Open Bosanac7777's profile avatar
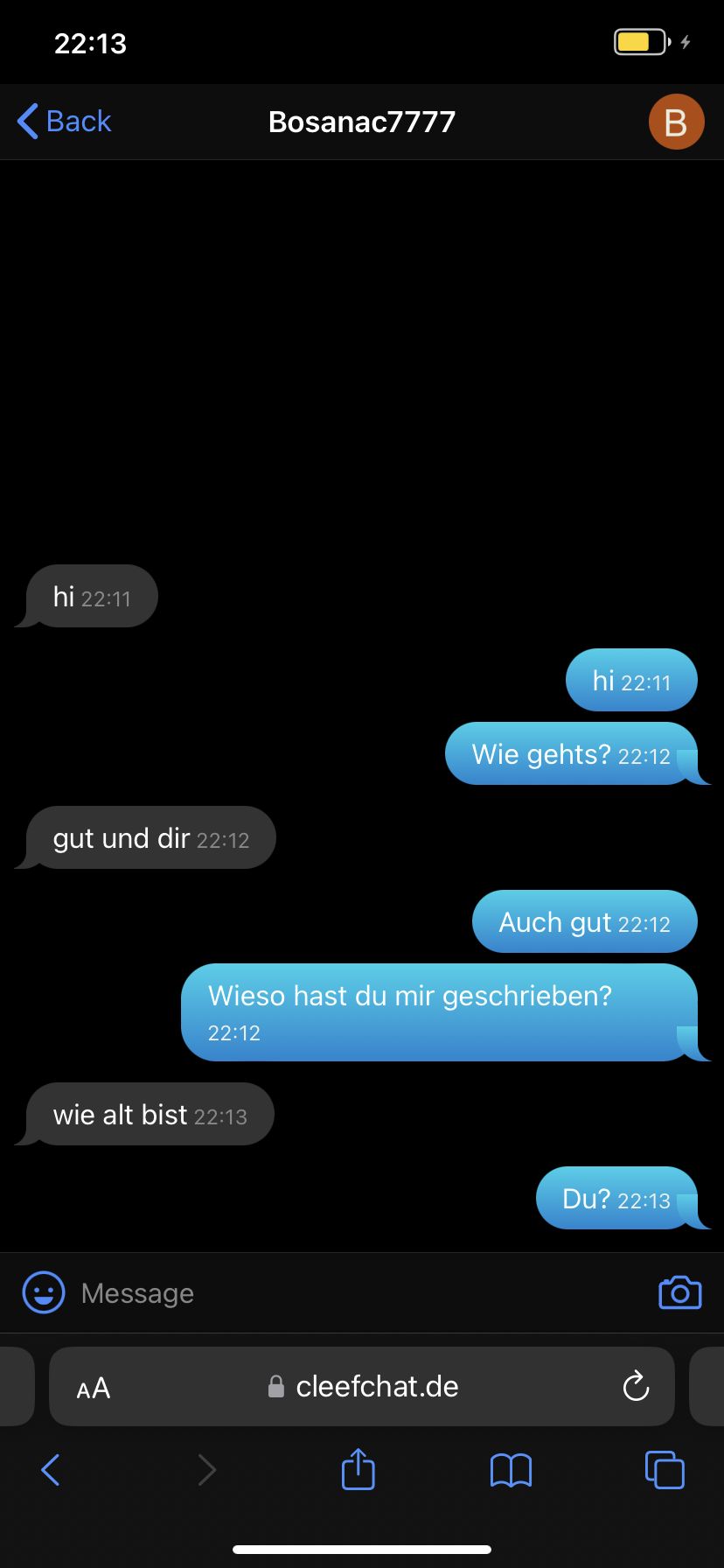 [676, 122]
